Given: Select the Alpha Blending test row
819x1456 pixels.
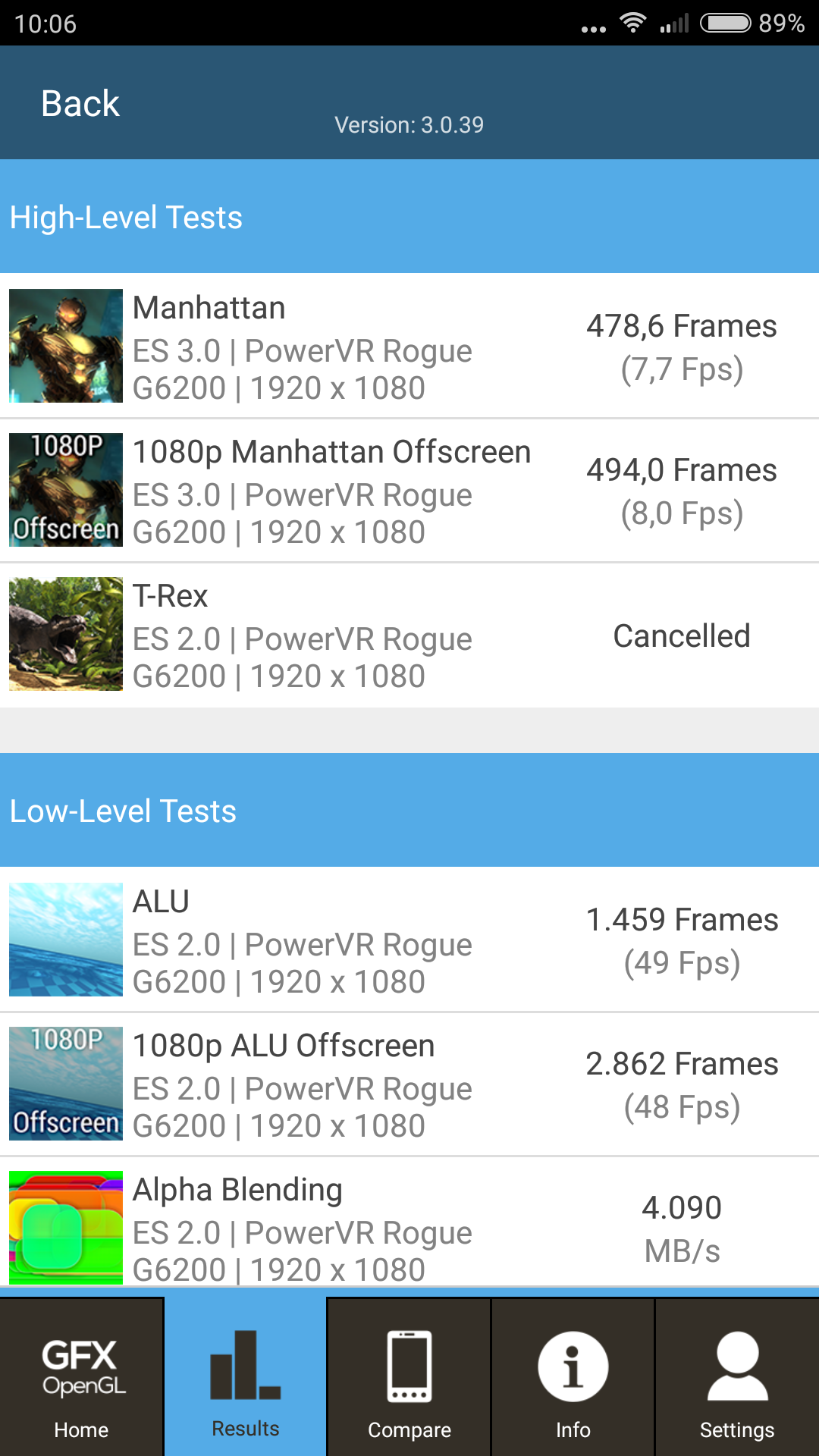Looking at the screenshot, I should 409,1222.
